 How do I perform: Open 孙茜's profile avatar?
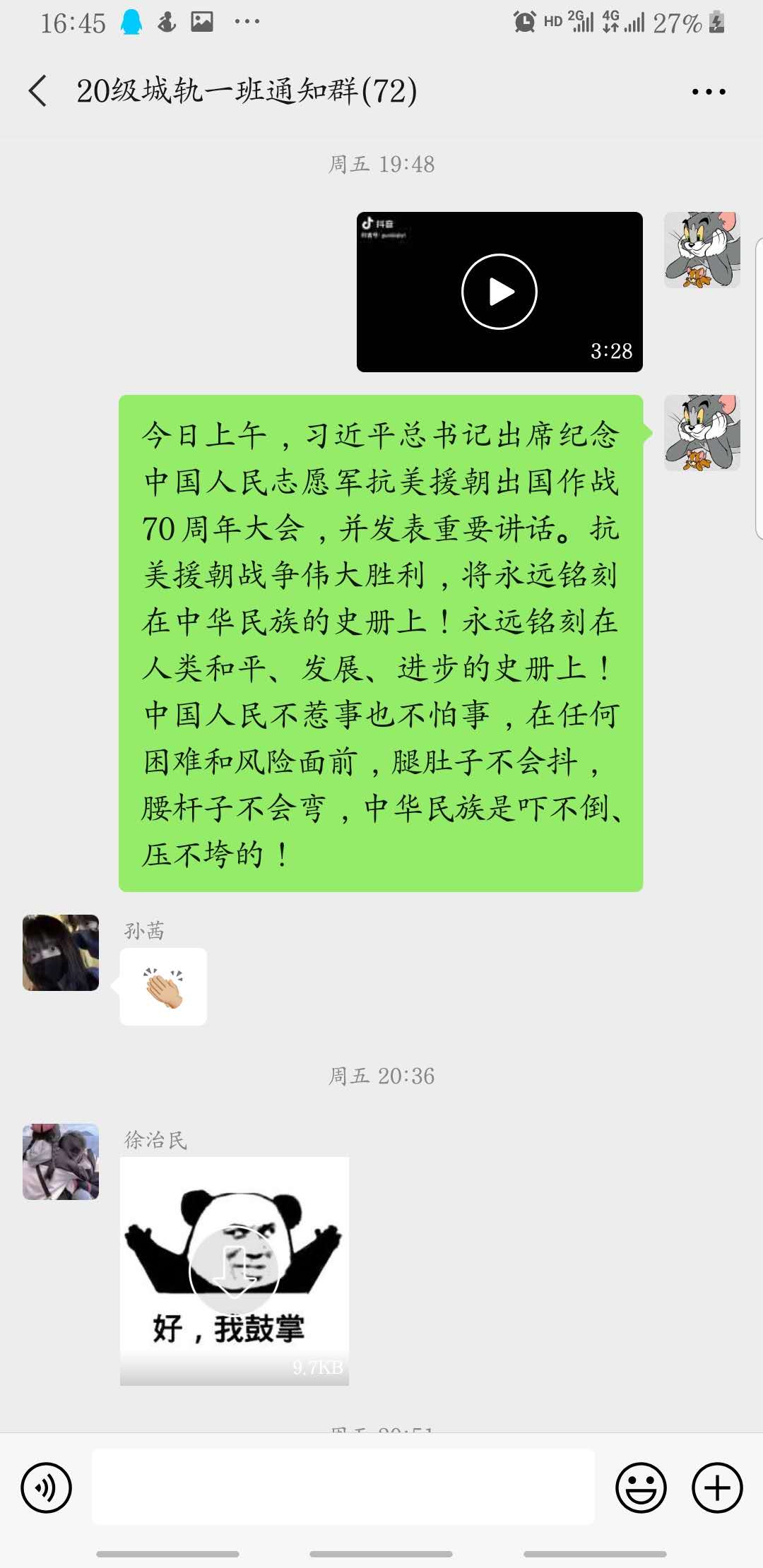[61, 953]
